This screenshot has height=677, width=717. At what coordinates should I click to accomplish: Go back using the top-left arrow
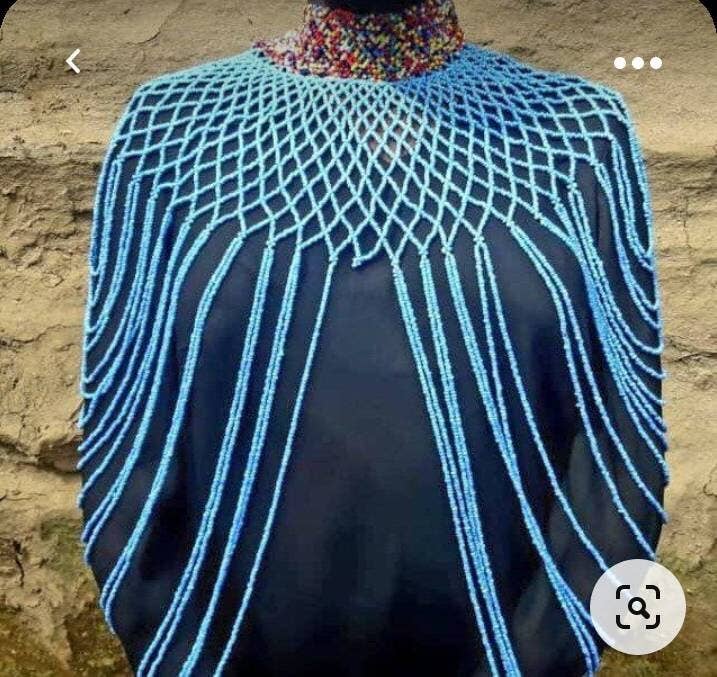[x=73, y=61]
